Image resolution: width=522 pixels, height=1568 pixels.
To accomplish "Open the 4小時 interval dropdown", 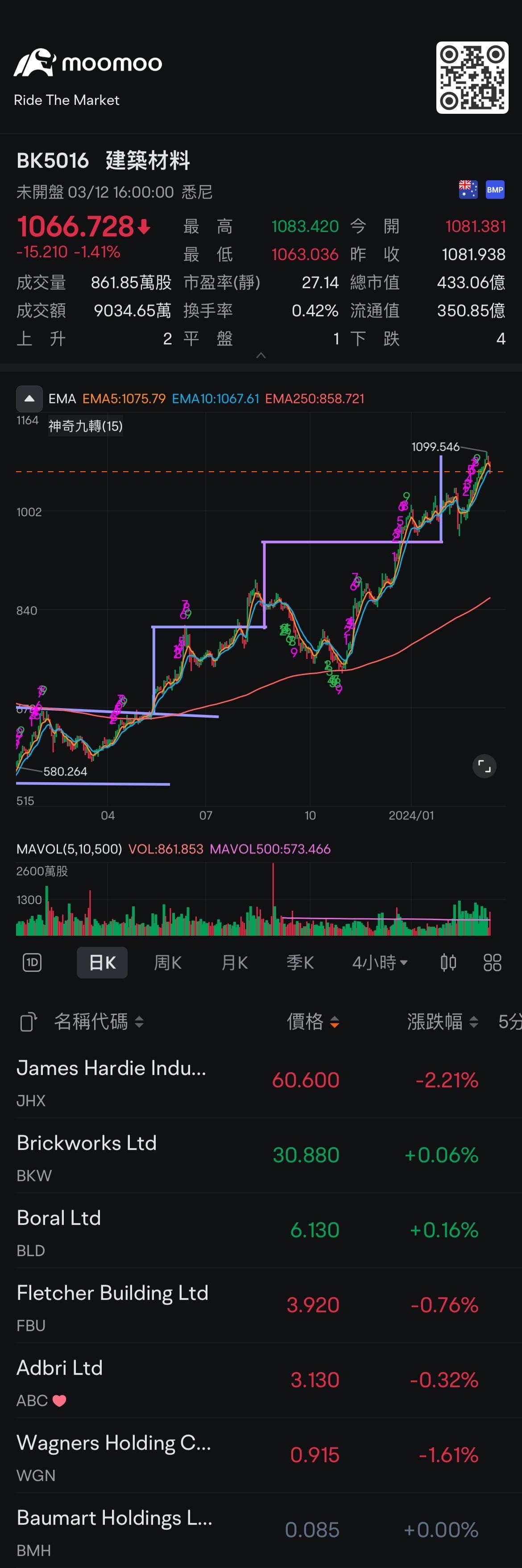I will pyautogui.click(x=380, y=962).
